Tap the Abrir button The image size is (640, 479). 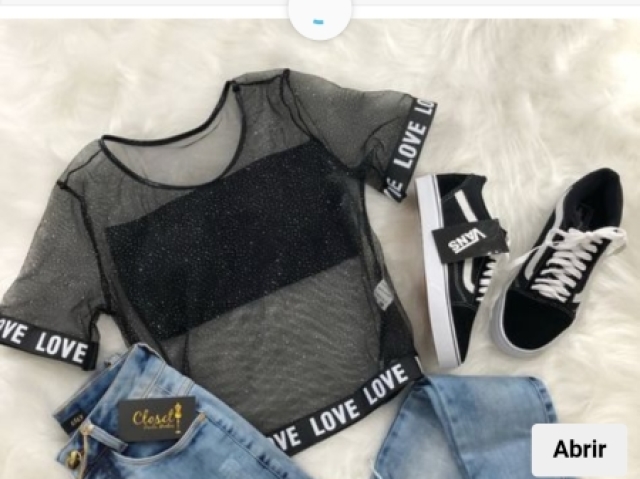[x=579, y=448]
